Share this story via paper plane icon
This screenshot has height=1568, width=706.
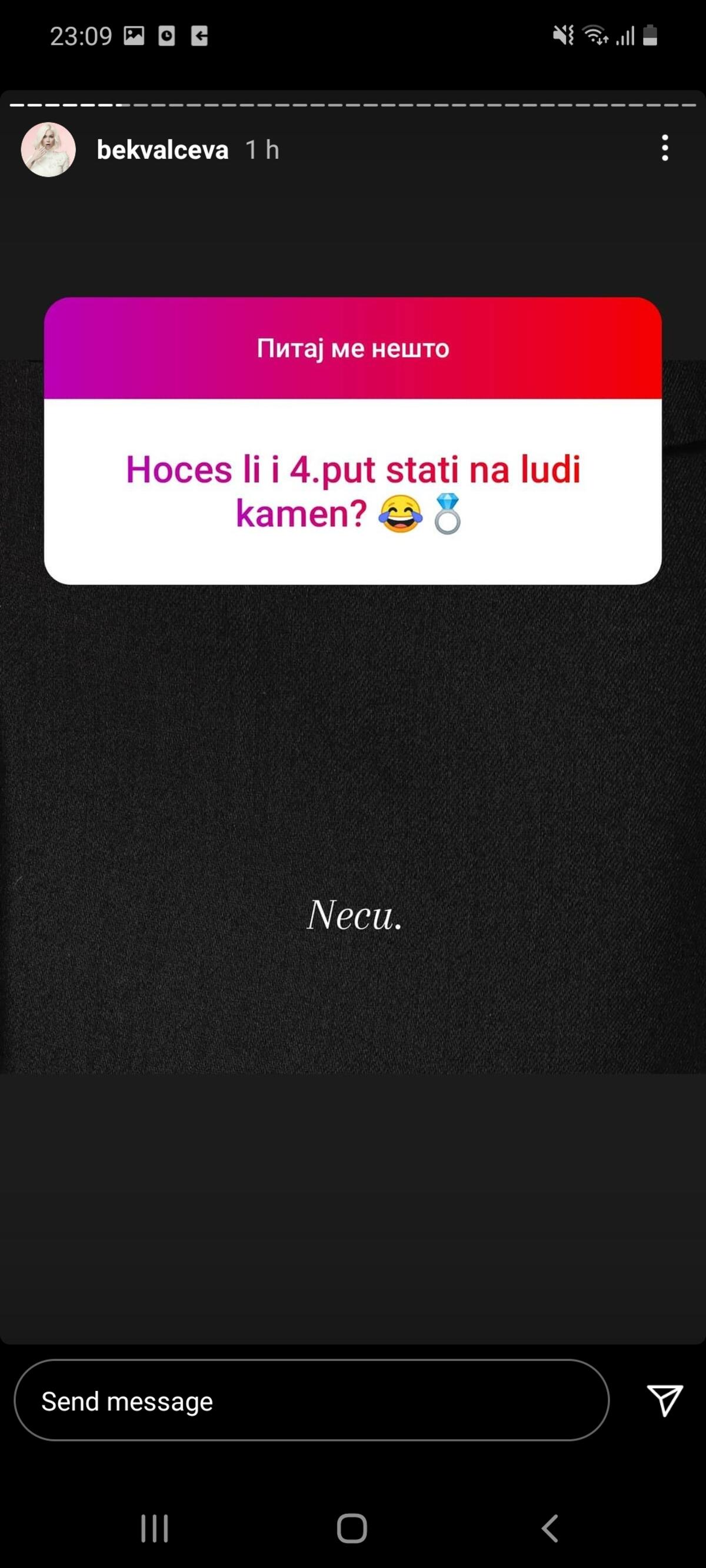coord(664,1399)
